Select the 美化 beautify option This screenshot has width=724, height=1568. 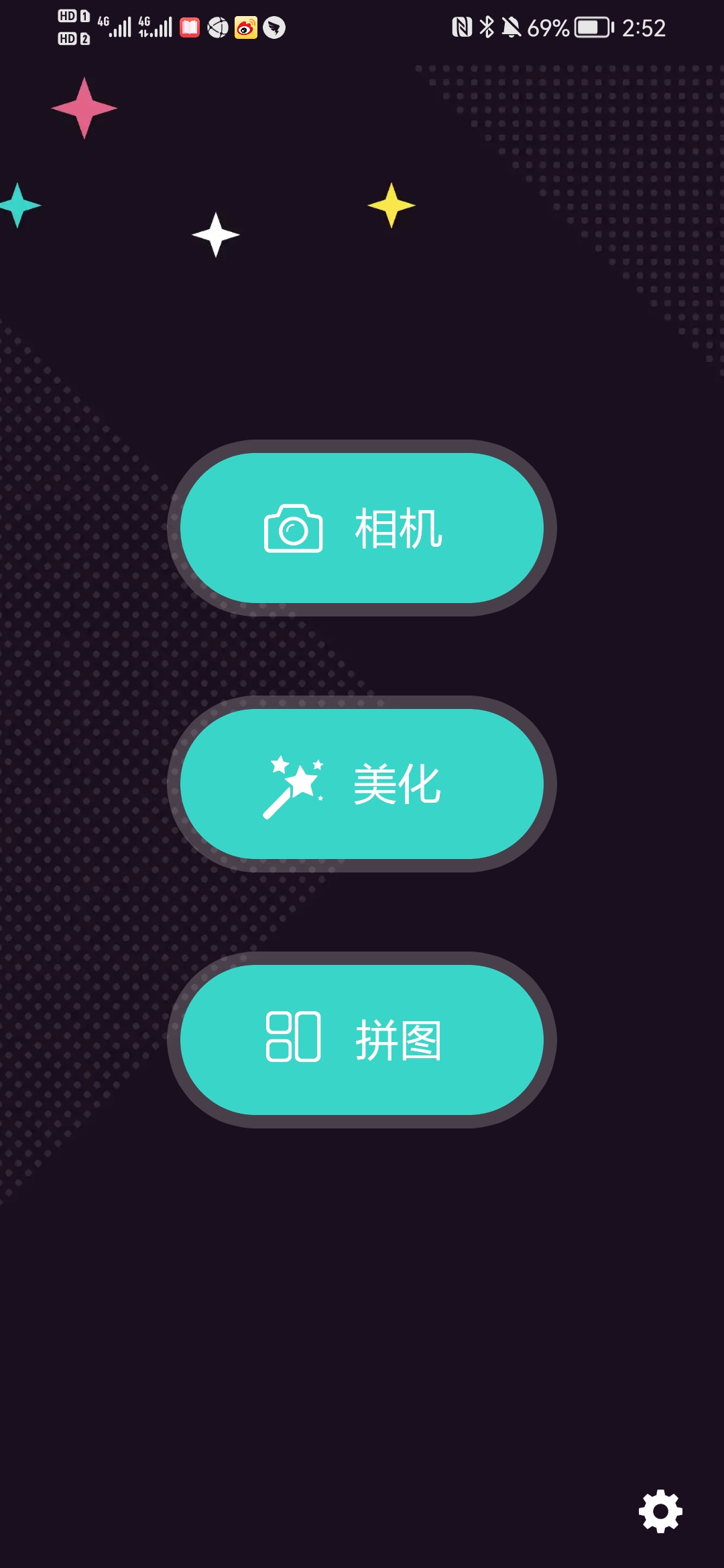pos(362,784)
